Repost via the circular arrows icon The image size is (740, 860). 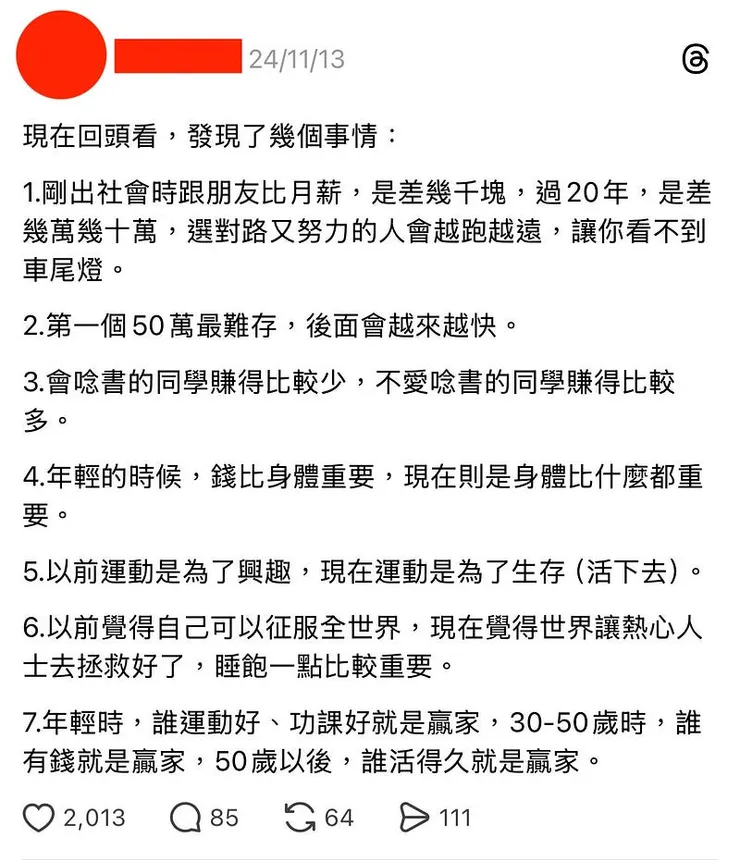(x=302, y=818)
